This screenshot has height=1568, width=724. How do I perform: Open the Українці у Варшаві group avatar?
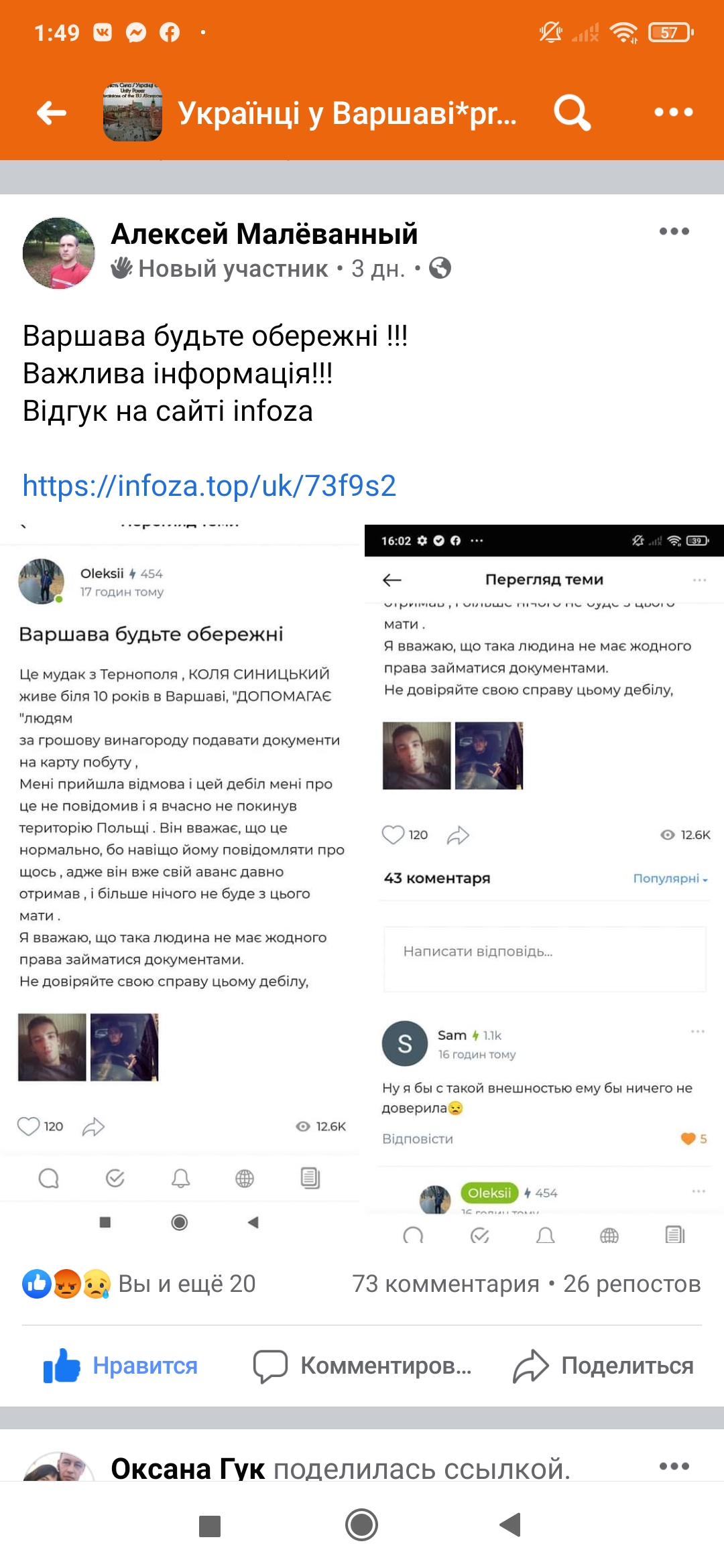point(132,113)
